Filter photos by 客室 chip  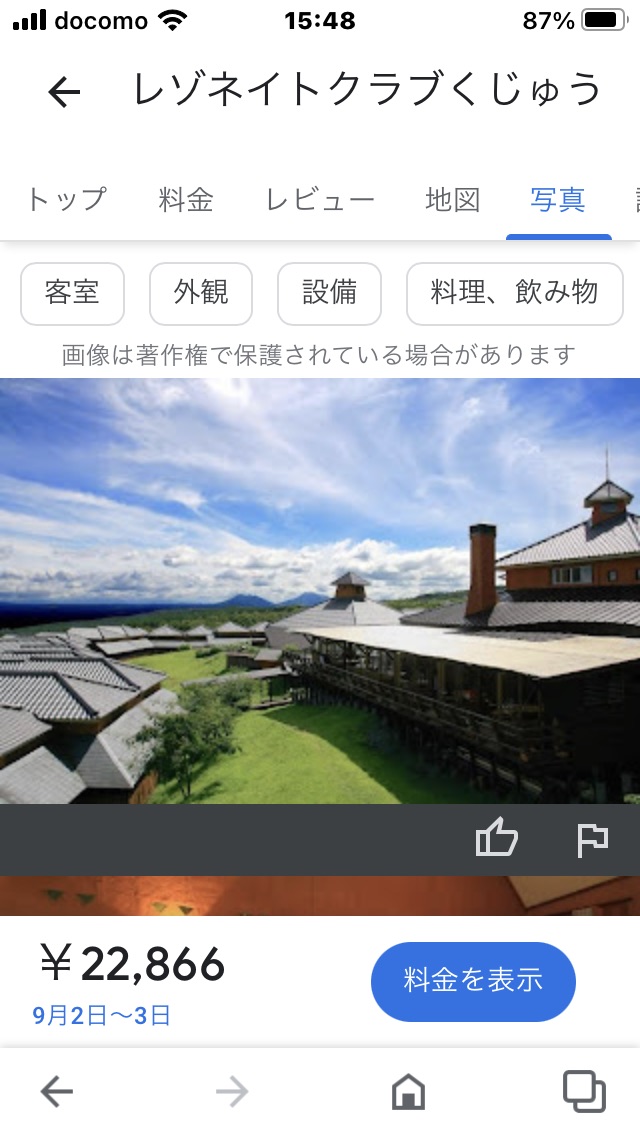72,293
